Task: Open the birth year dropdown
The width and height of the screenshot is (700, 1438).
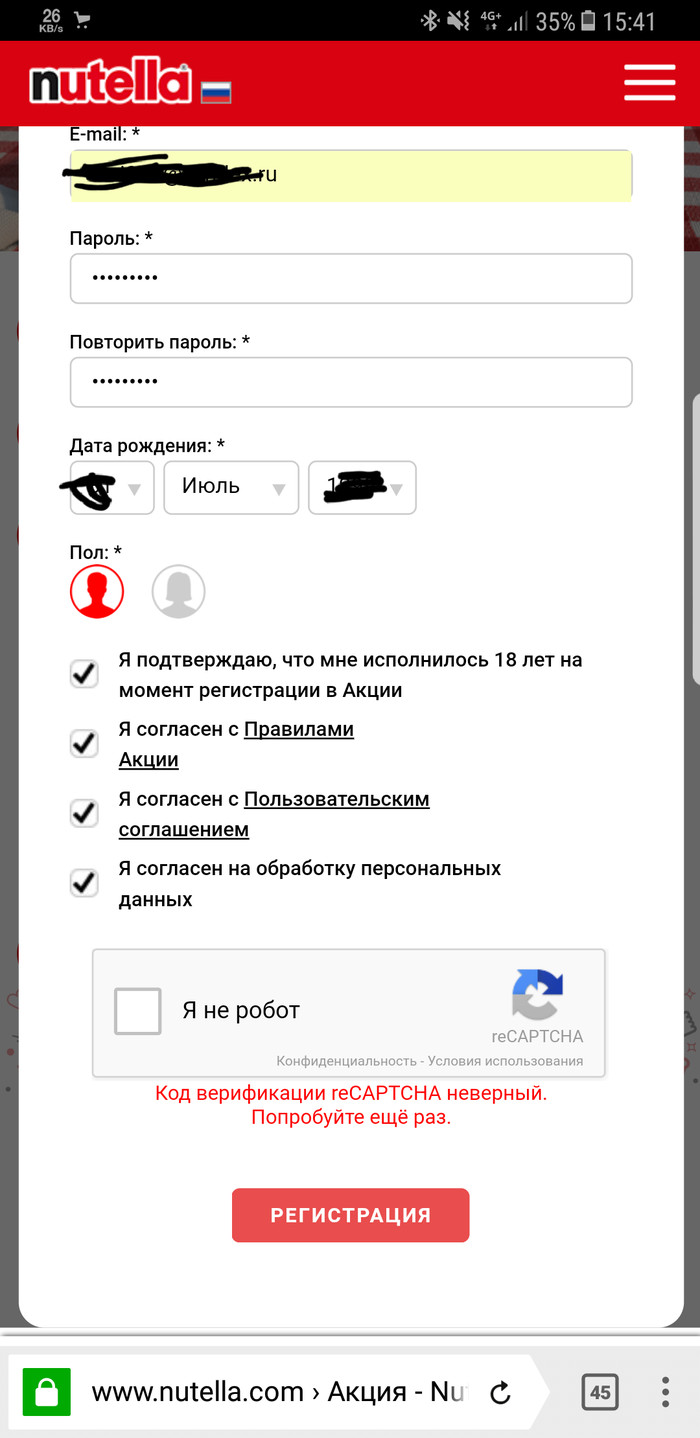Action: [362, 488]
